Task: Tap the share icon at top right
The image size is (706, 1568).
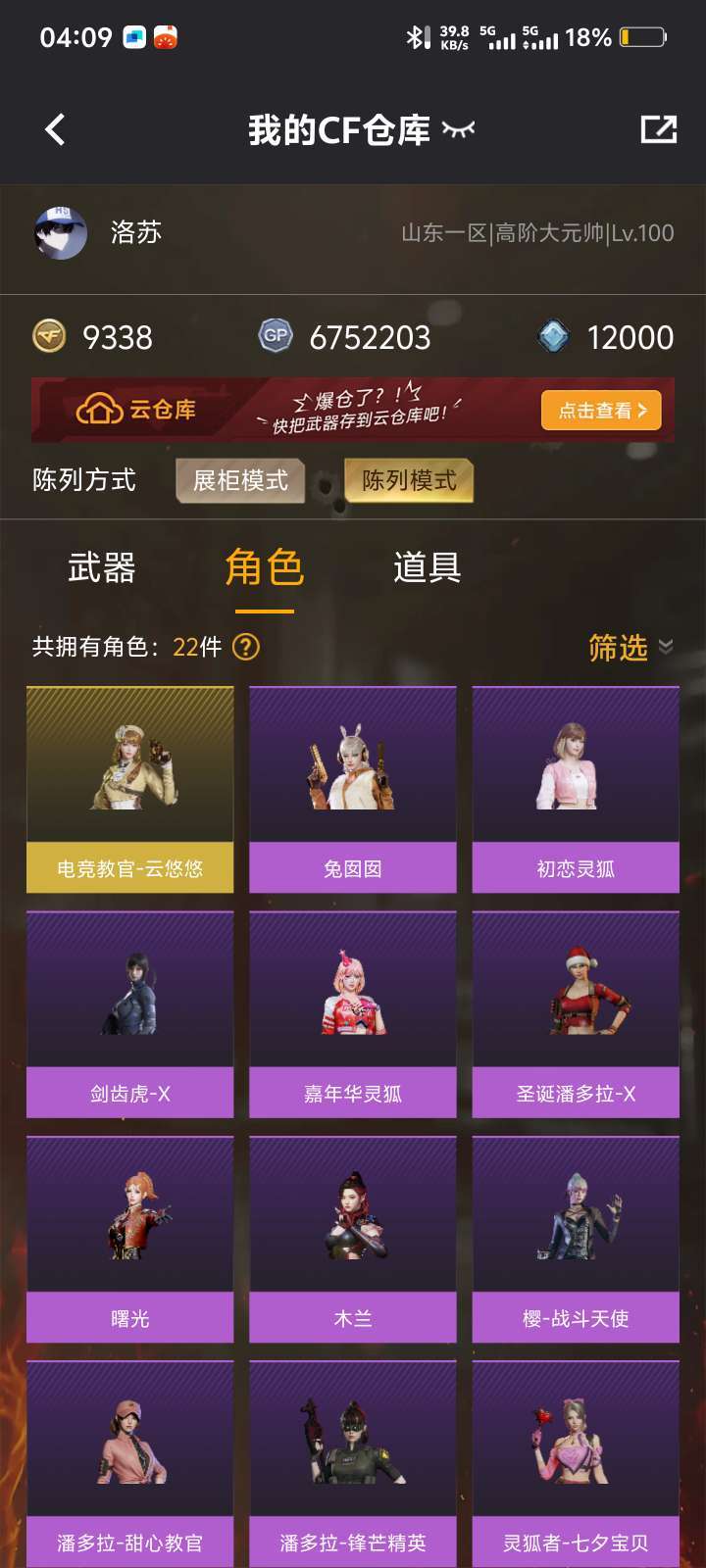Action: pyautogui.click(x=661, y=128)
